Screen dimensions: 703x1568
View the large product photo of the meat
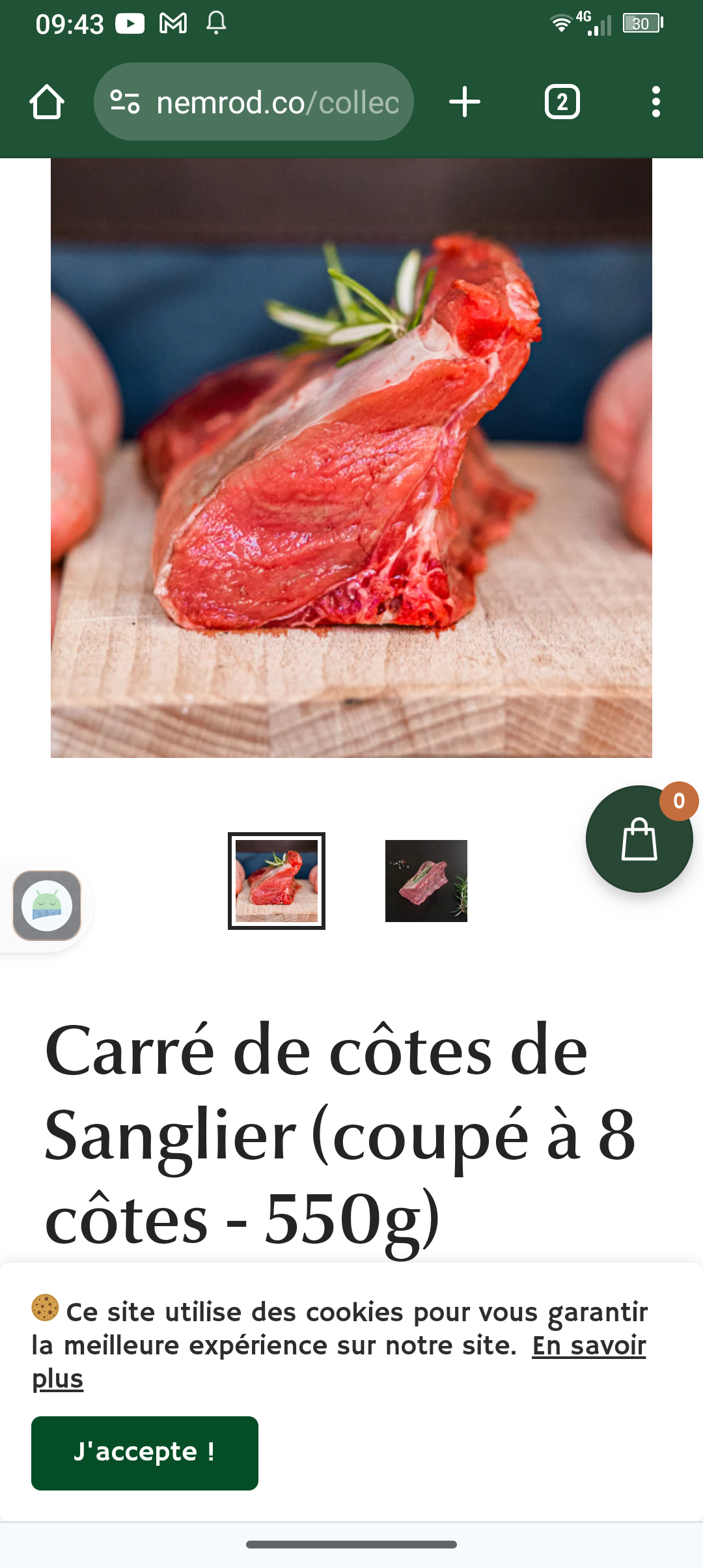click(x=351, y=458)
